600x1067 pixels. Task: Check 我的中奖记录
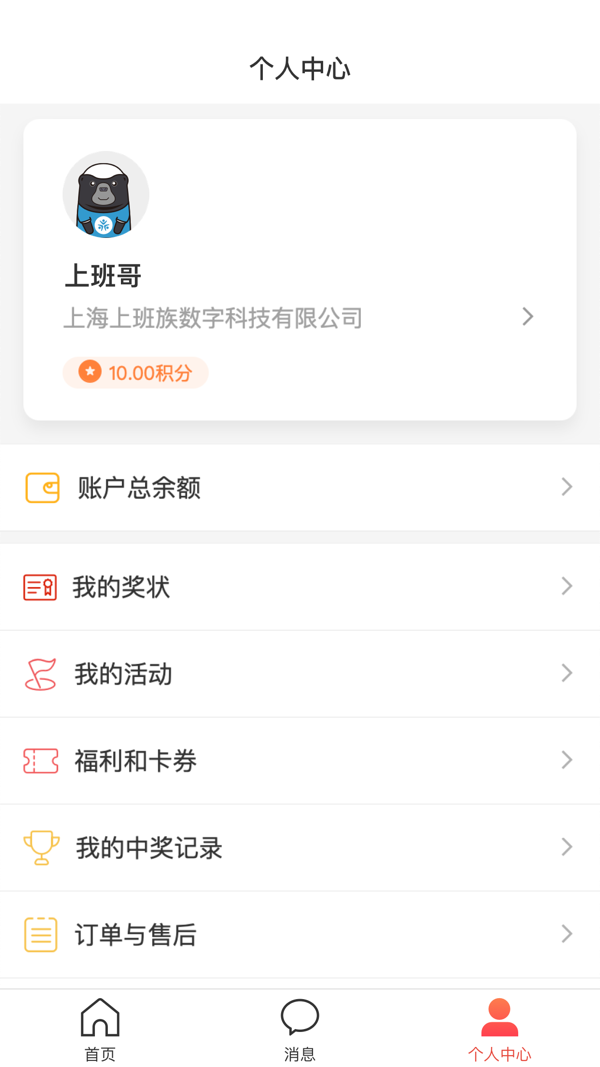coord(300,848)
